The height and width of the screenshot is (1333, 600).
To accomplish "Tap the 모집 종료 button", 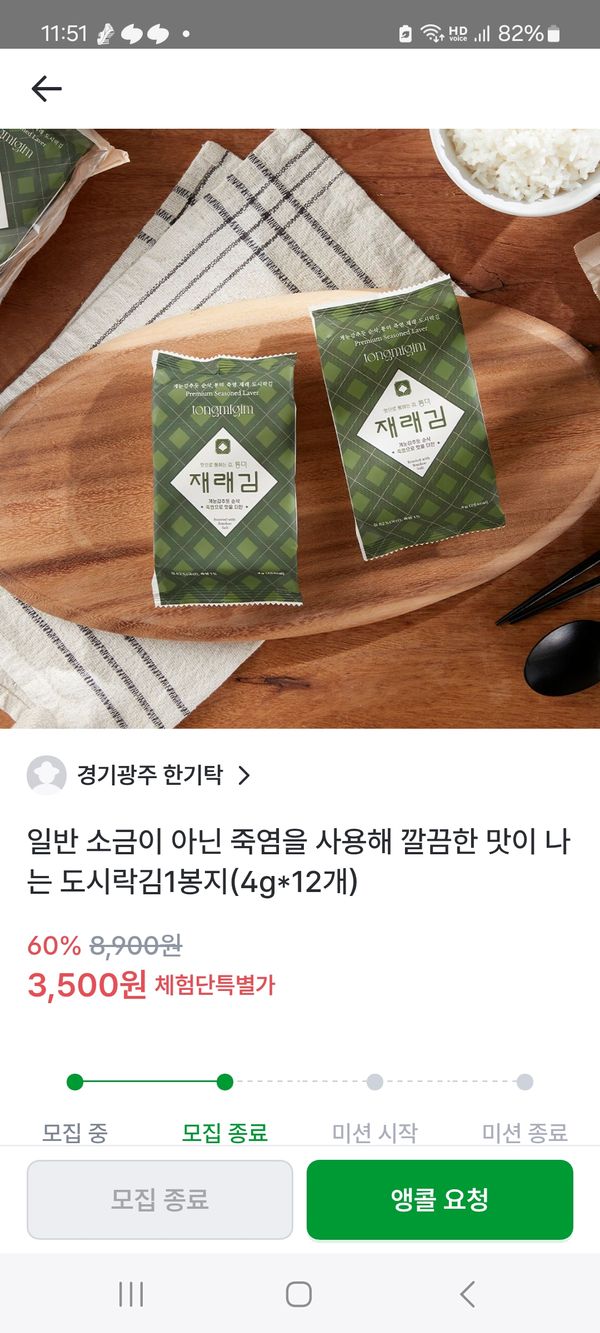I will (160, 1200).
